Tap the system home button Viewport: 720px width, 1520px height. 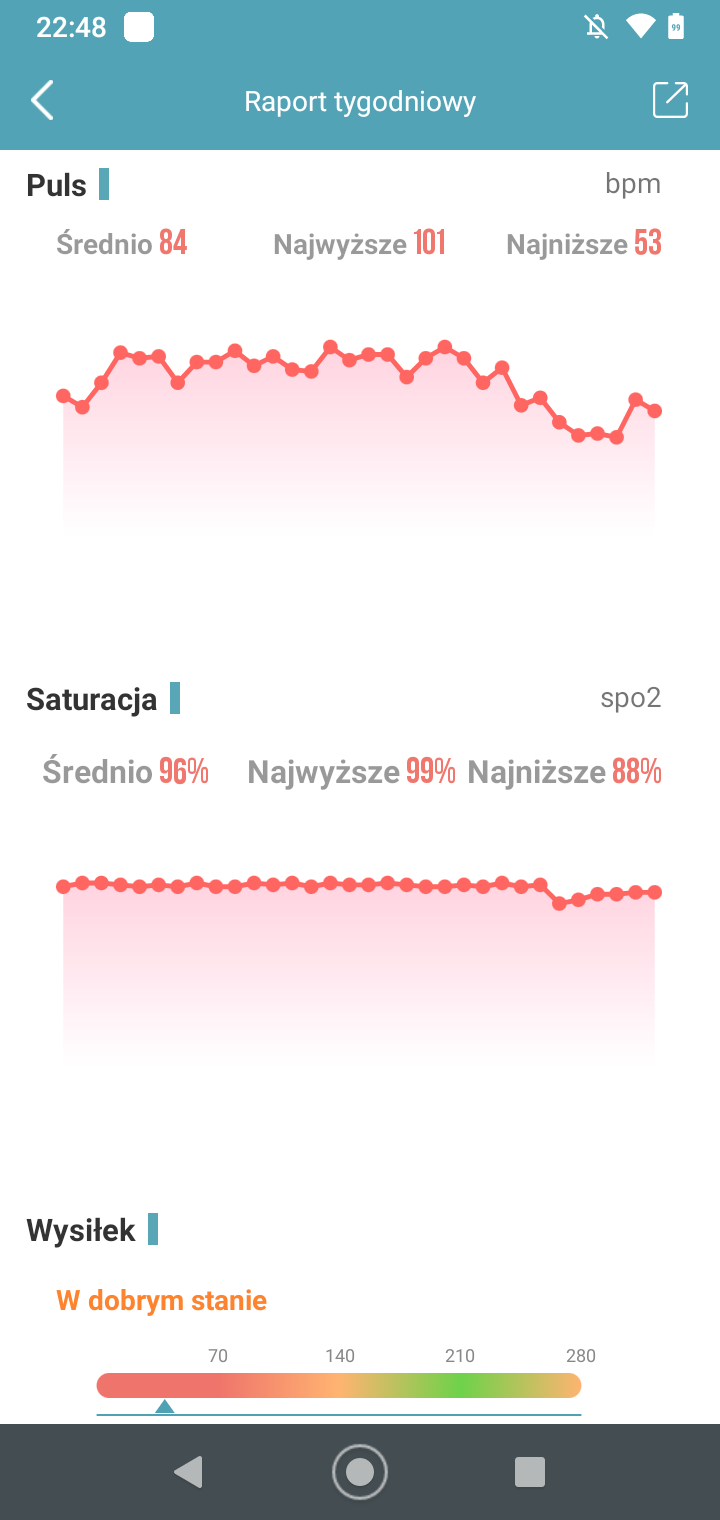pos(360,1472)
